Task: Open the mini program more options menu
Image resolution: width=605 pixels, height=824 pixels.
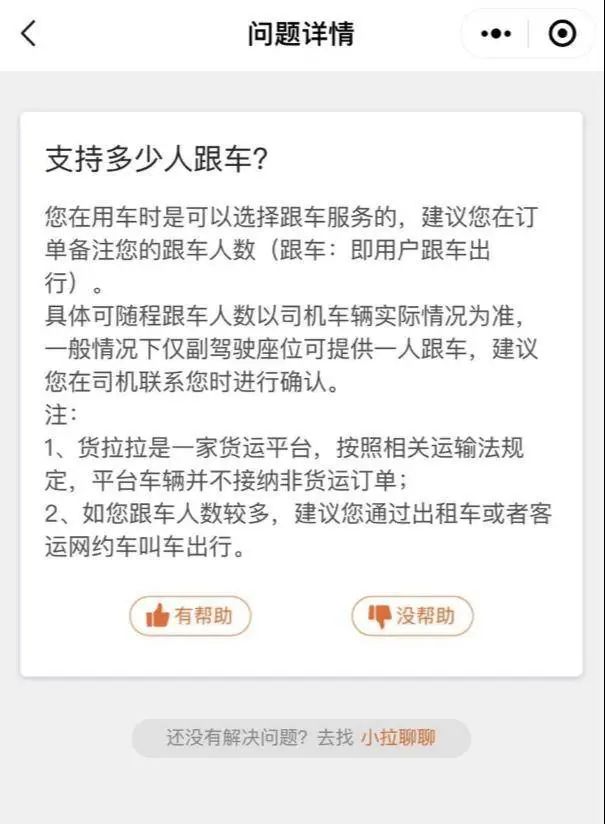Action: click(496, 34)
